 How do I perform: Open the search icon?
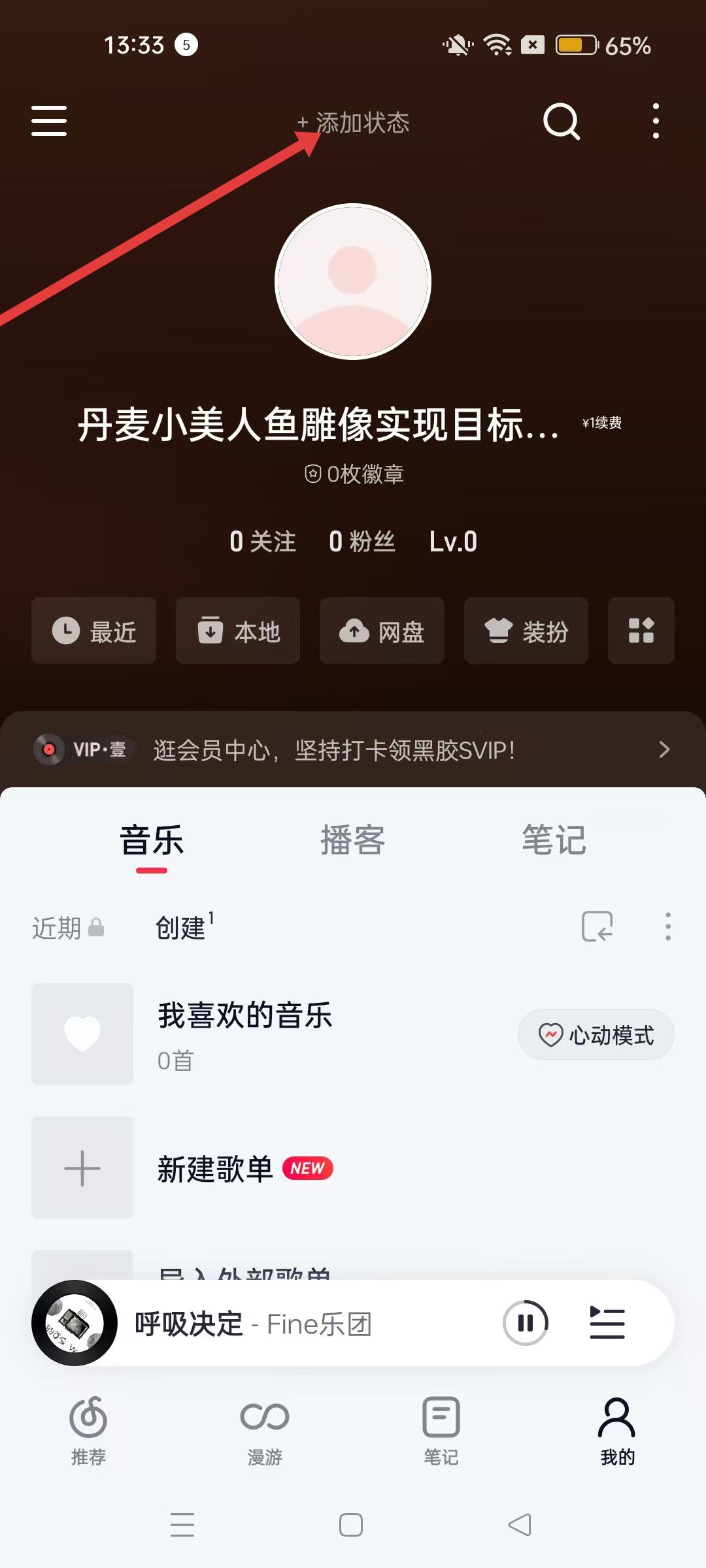click(562, 121)
